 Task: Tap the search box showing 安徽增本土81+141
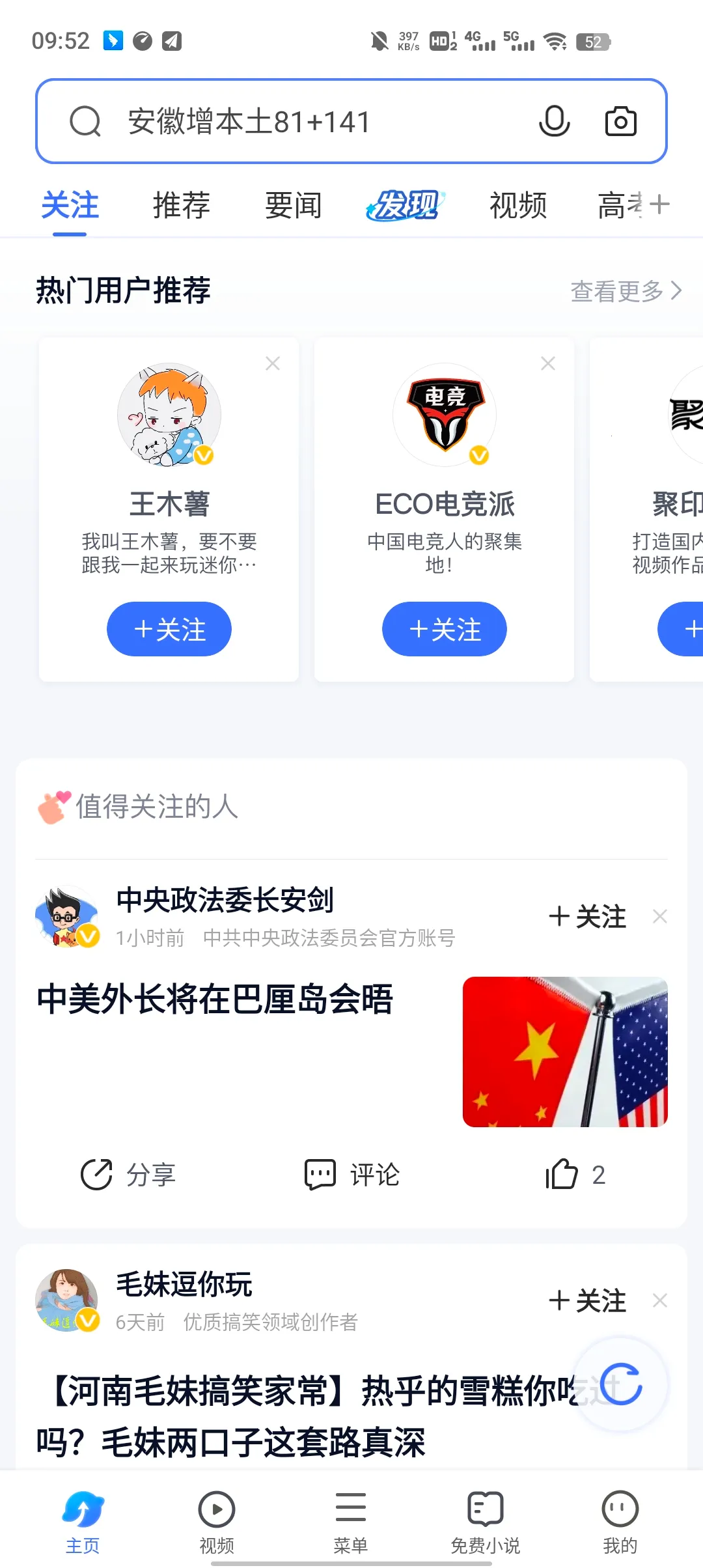(x=293, y=120)
